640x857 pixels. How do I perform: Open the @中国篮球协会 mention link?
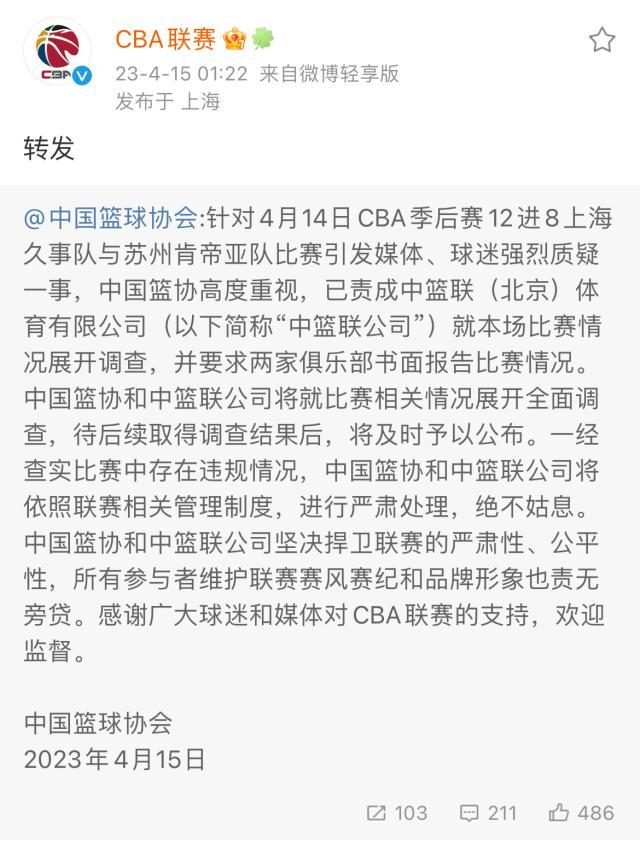(112, 217)
